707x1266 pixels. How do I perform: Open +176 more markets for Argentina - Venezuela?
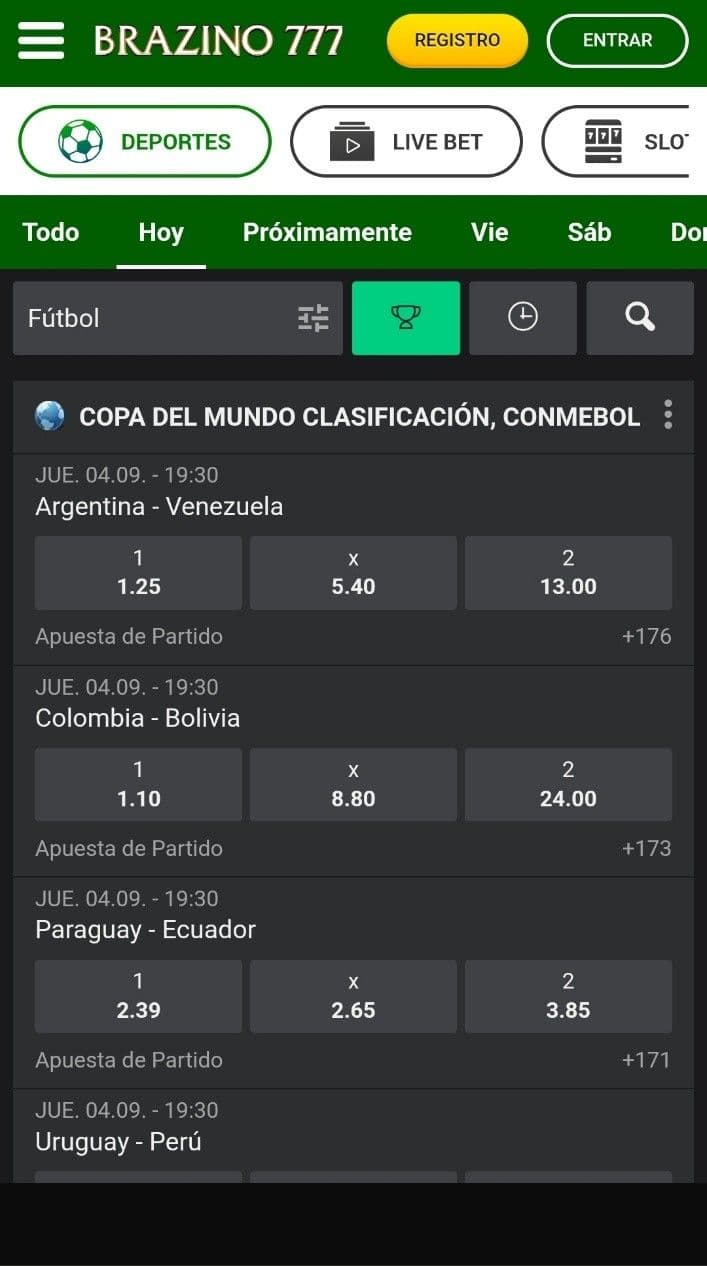click(x=646, y=637)
